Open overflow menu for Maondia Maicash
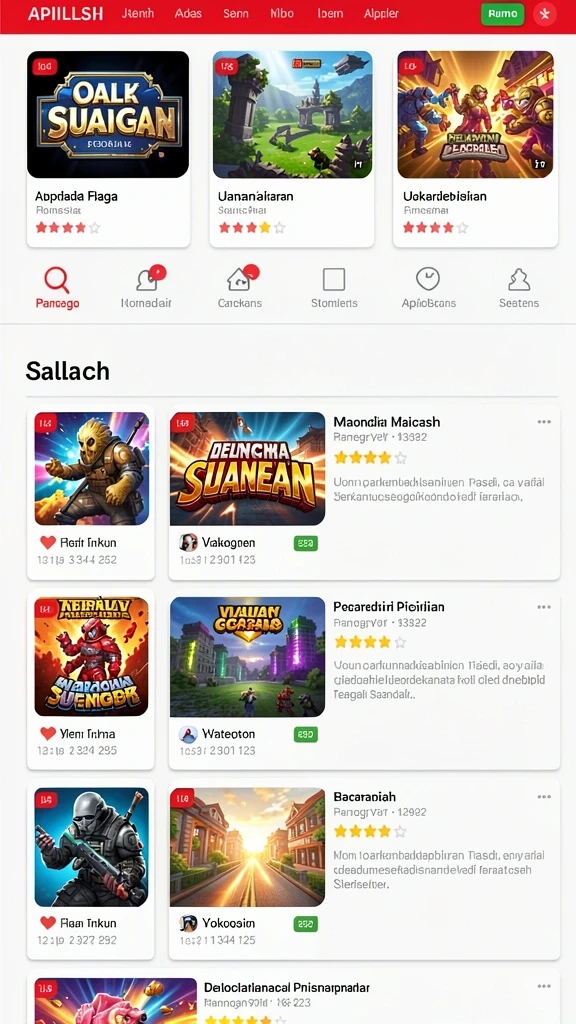 [x=544, y=422]
